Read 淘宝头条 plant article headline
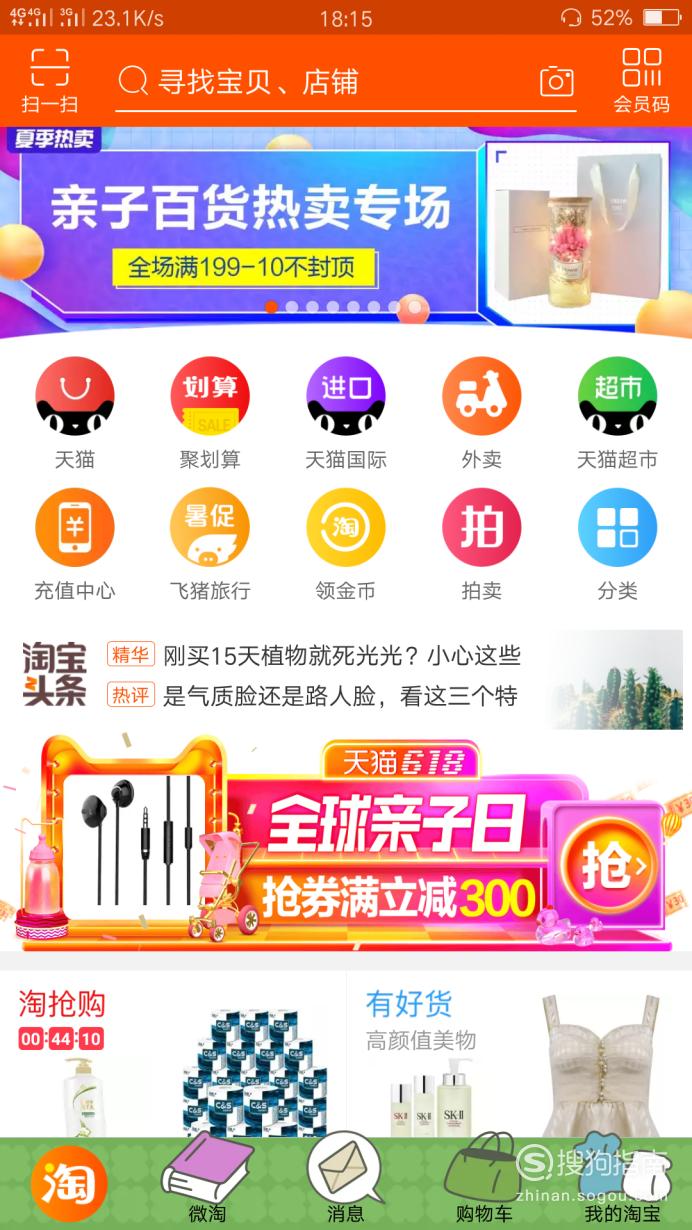692x1230 pixels. pos(342,656)
